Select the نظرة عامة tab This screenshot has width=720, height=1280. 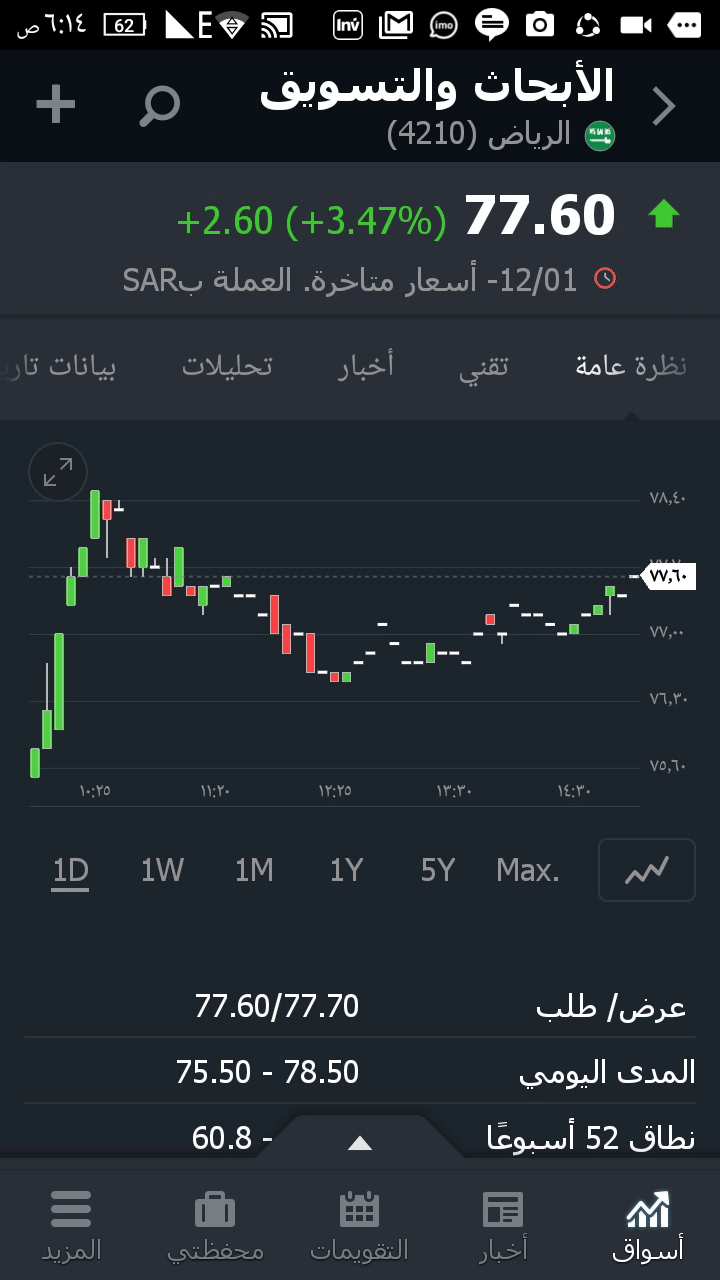tap(631, 366)
